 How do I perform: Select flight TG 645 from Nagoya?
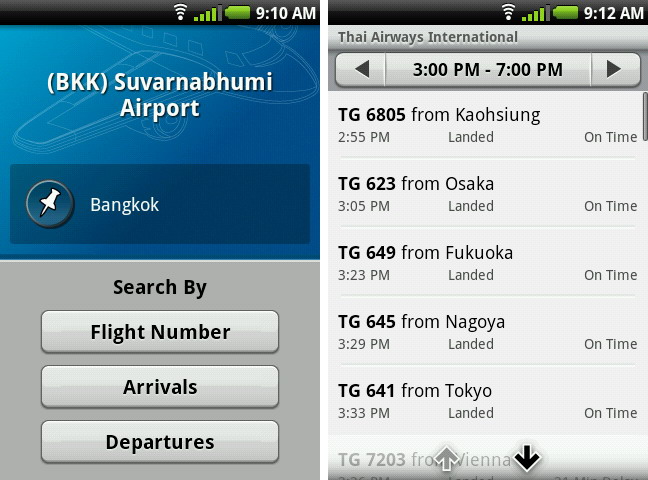click(487, 332)
